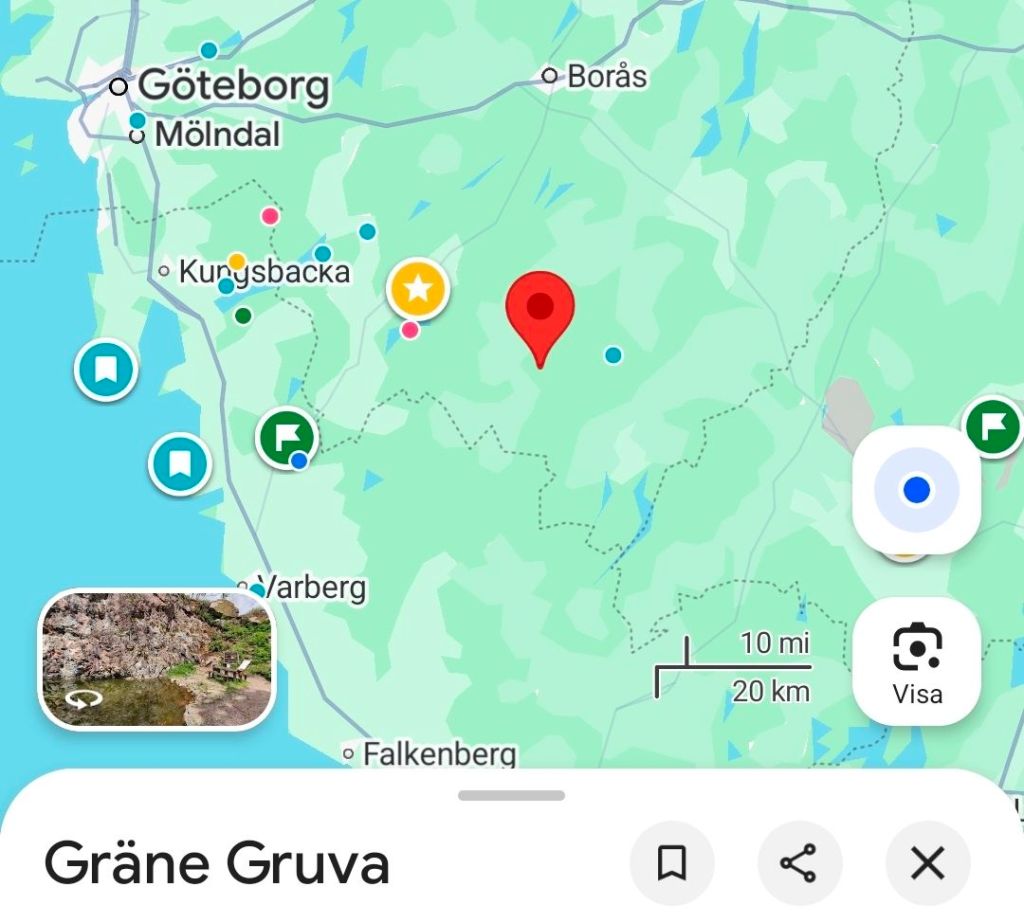Share the Gräne Gruva place

(x=800, y=863)
